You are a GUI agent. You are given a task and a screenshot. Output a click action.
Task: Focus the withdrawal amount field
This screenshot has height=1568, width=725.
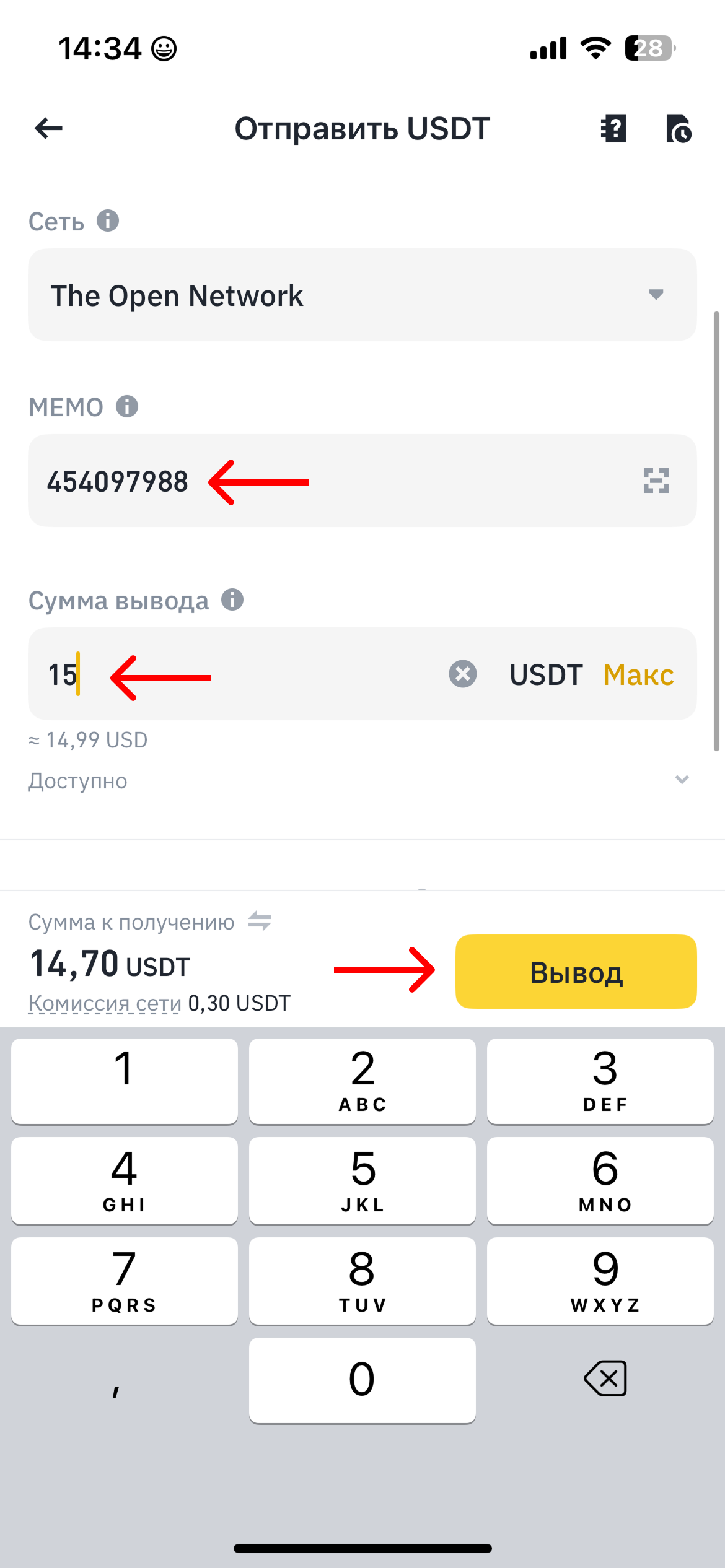click(248, 674)
